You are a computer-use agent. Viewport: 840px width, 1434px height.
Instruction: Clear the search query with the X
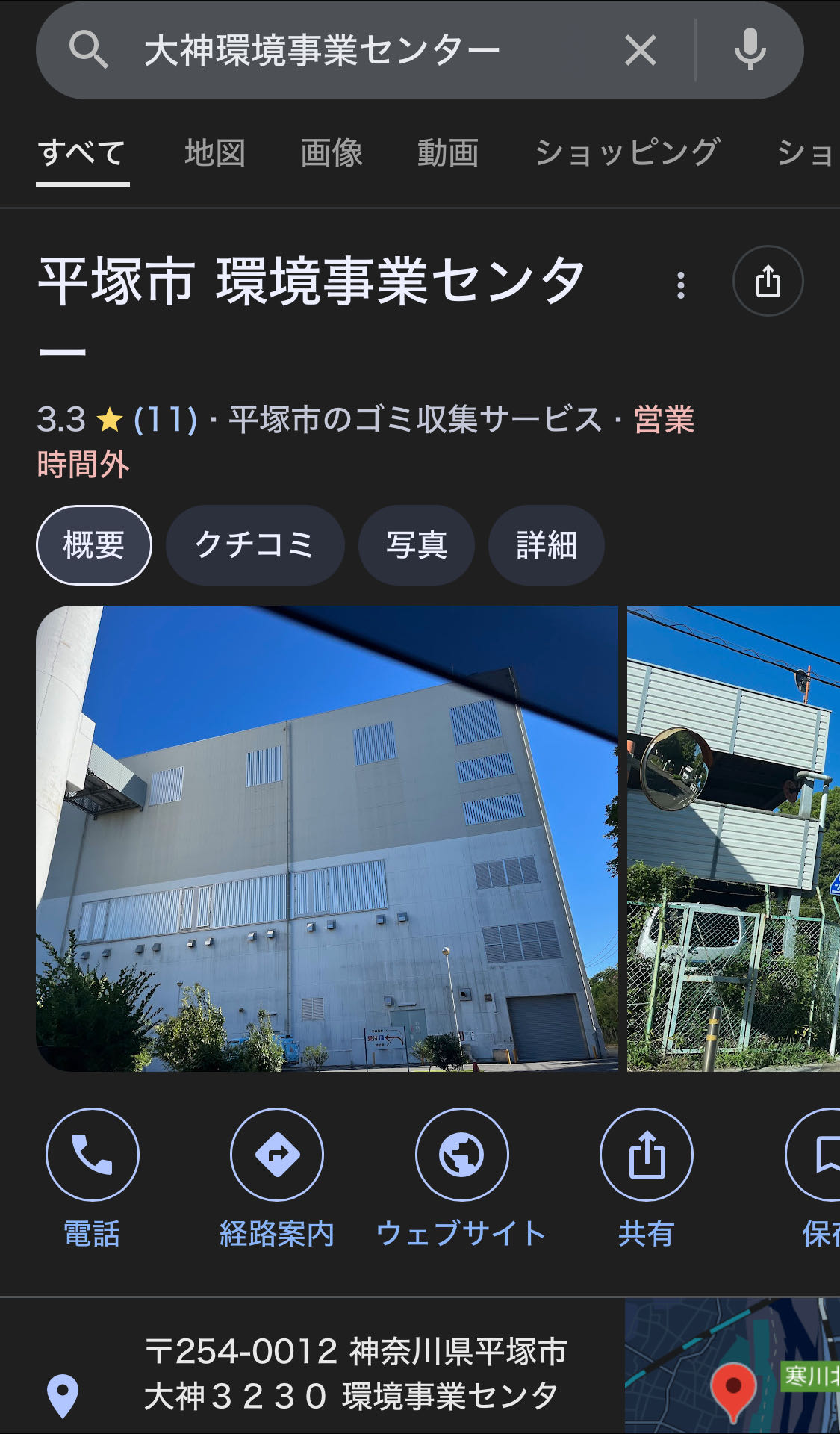[x=640, y=51]
